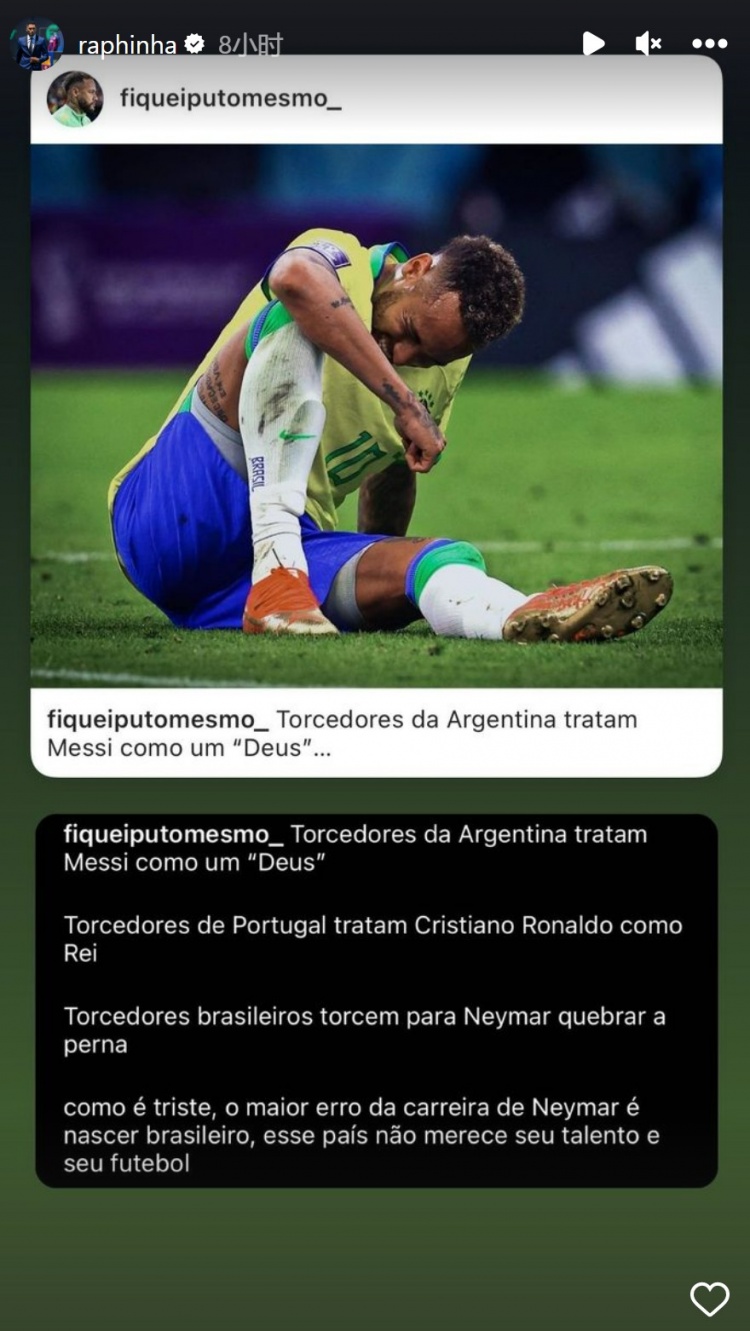Like this story with the heart
Image resolution: width=750 pixels, height=1331 pixels.
point(709,1298)
